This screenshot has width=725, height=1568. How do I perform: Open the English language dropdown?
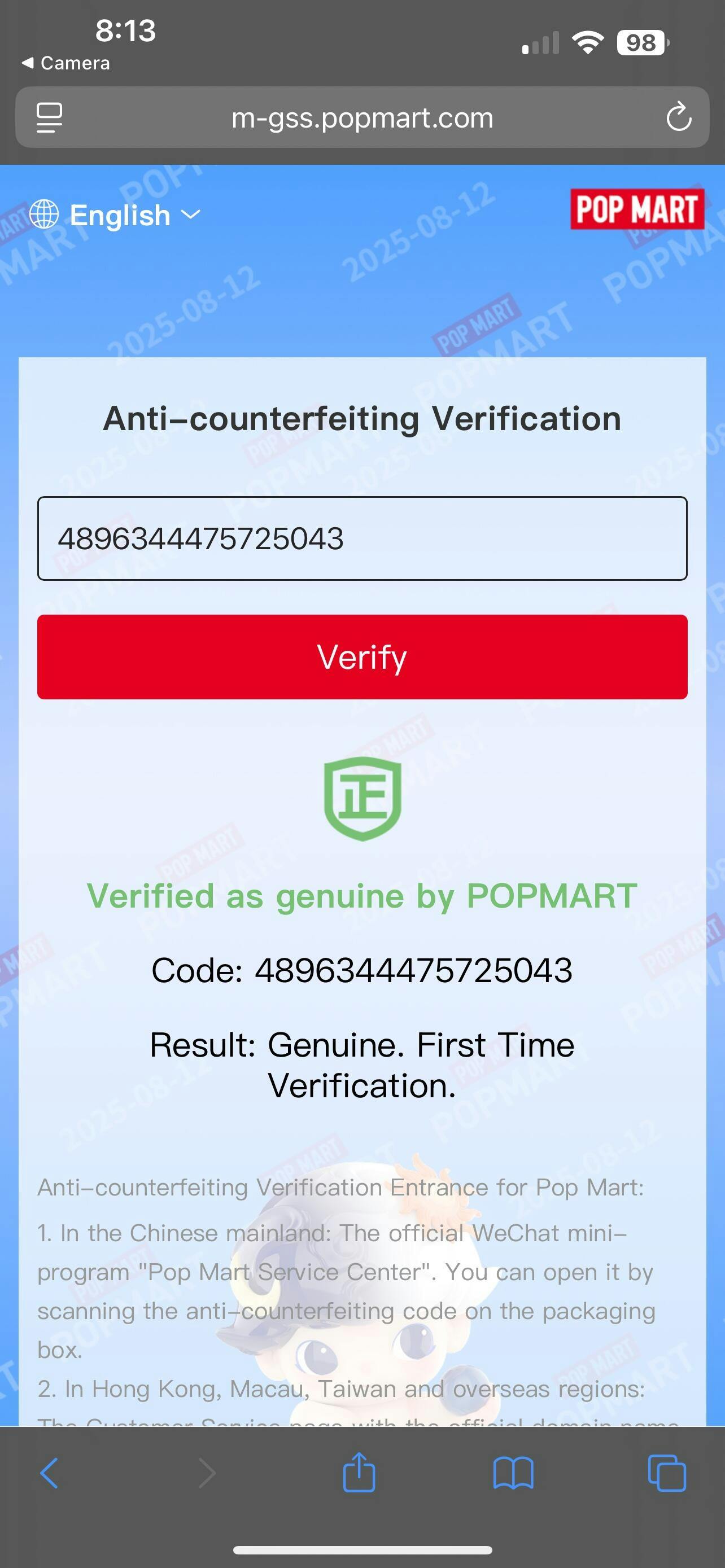[116, 215]
